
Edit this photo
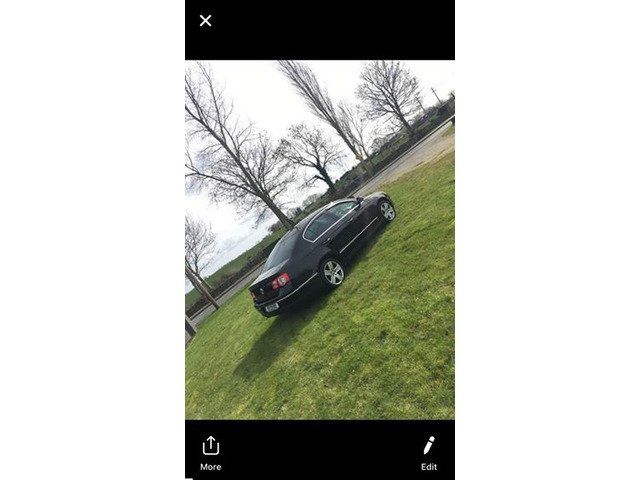(x=429, y=453)
